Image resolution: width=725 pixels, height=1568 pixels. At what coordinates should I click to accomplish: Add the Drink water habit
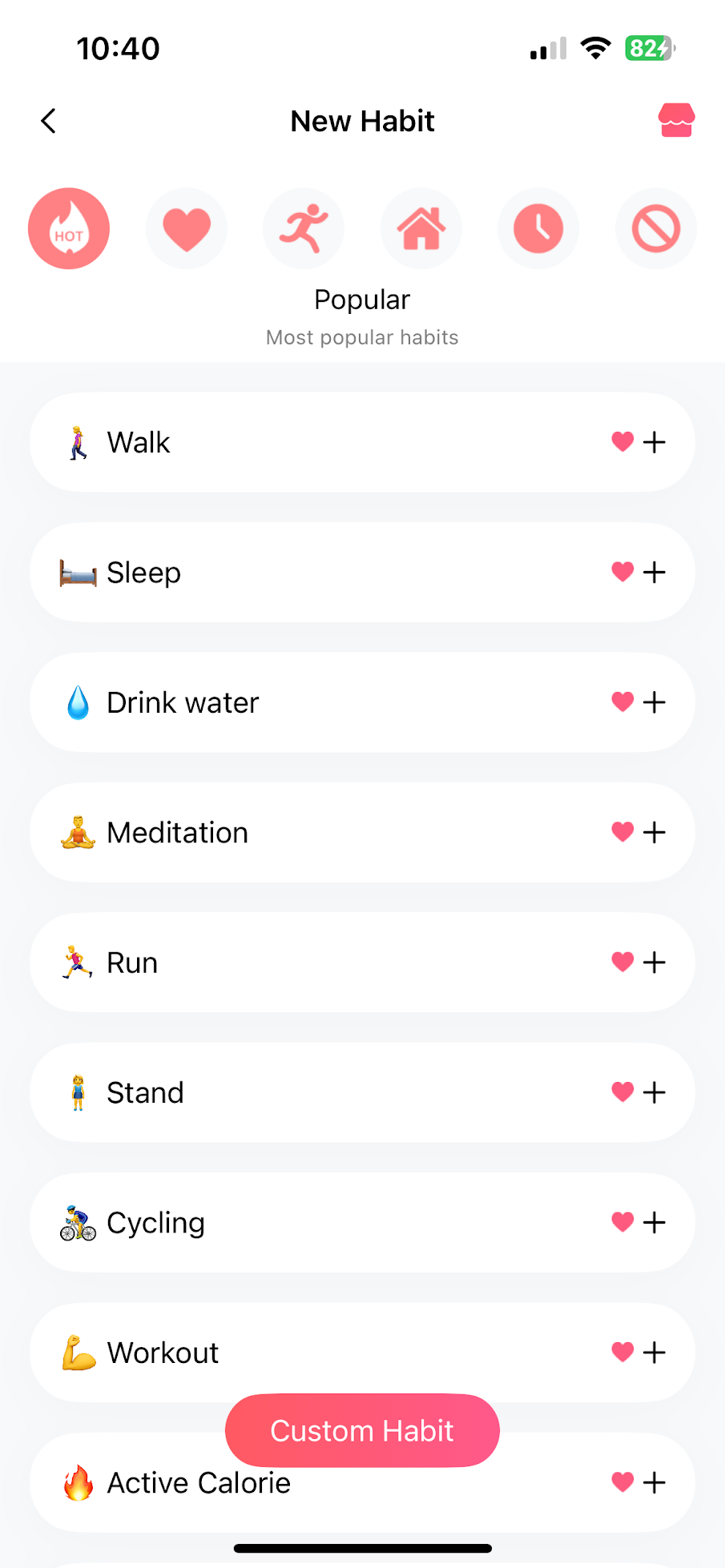654,702
